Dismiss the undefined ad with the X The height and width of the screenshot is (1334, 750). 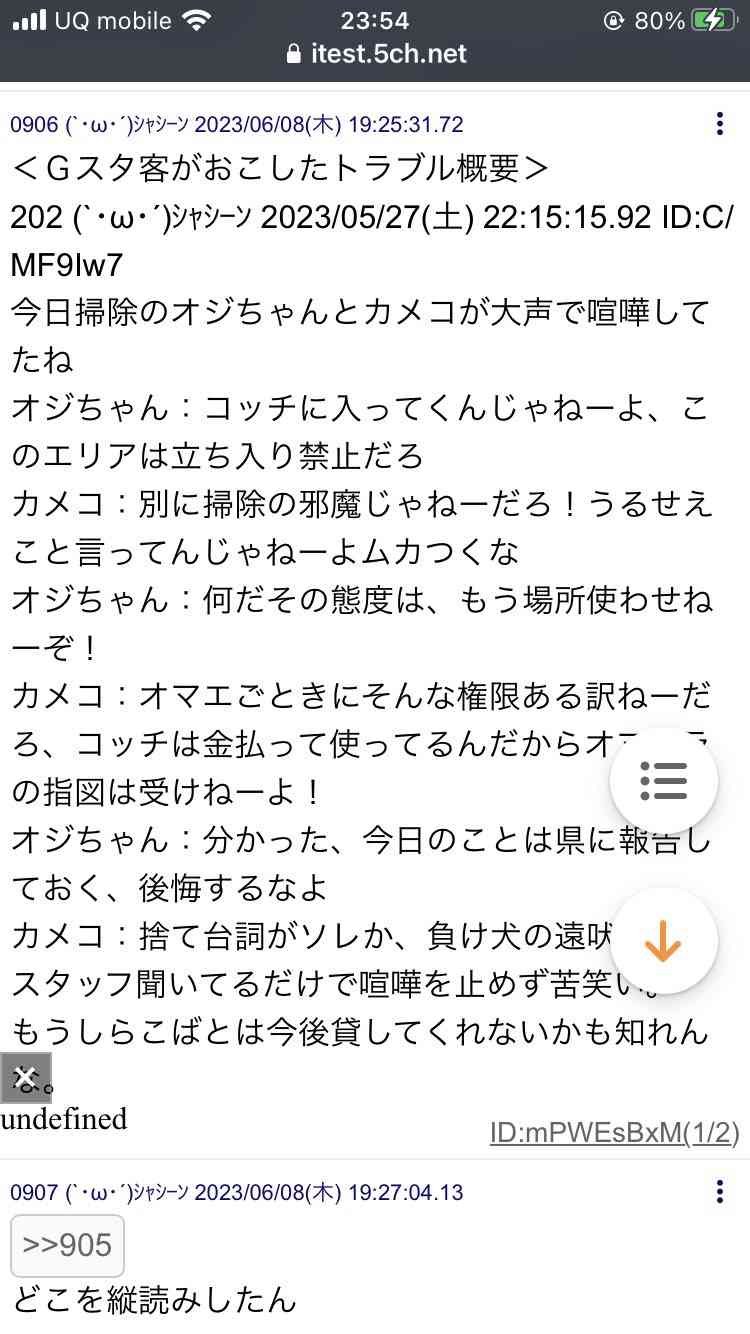(26, 1078)
